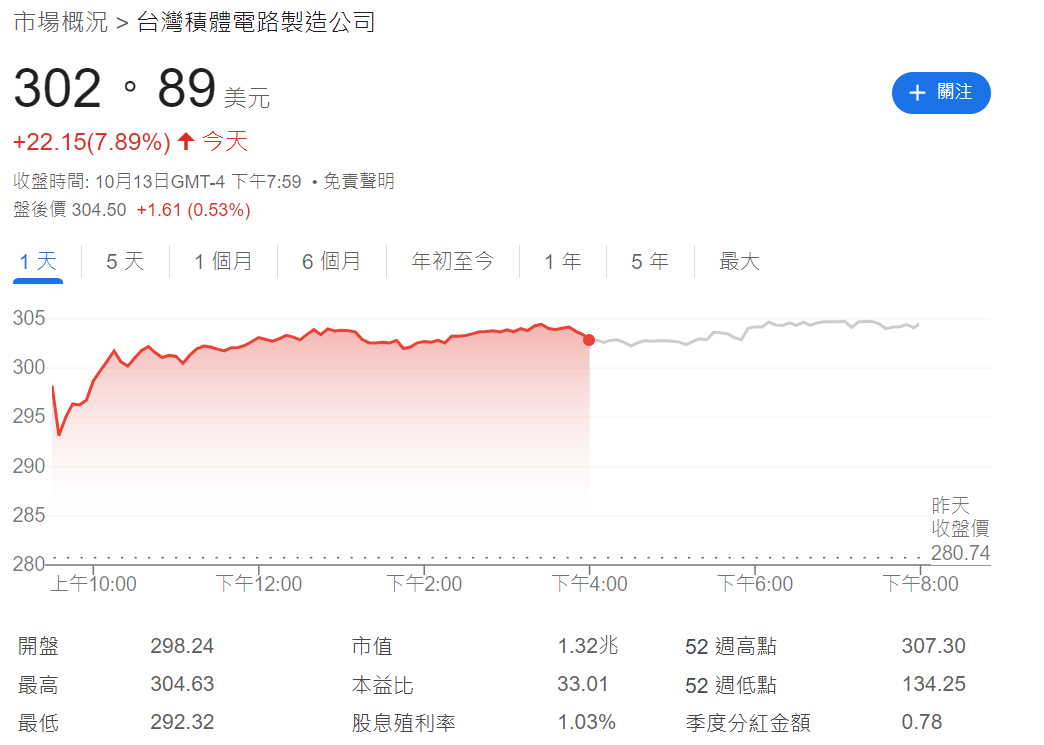Select the 最大 chart range
The image size is (1044, 745).
[739, 262]
